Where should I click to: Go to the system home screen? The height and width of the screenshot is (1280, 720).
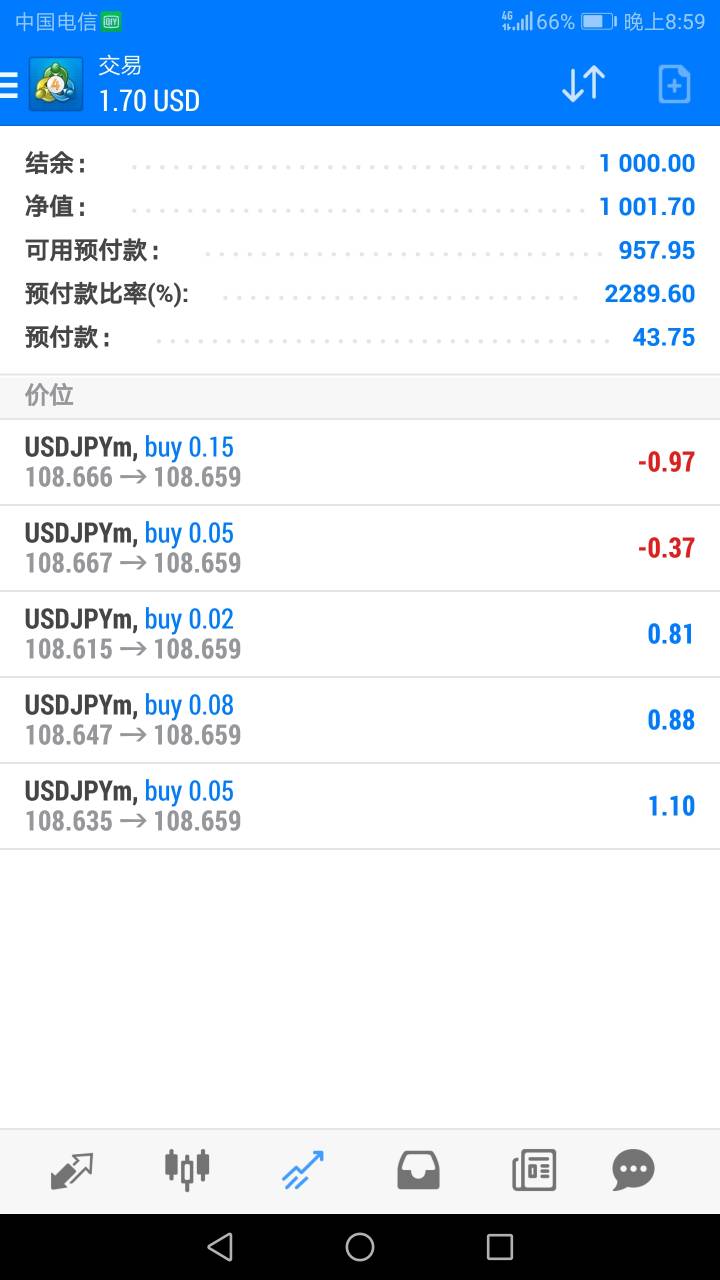(360, 1247)
